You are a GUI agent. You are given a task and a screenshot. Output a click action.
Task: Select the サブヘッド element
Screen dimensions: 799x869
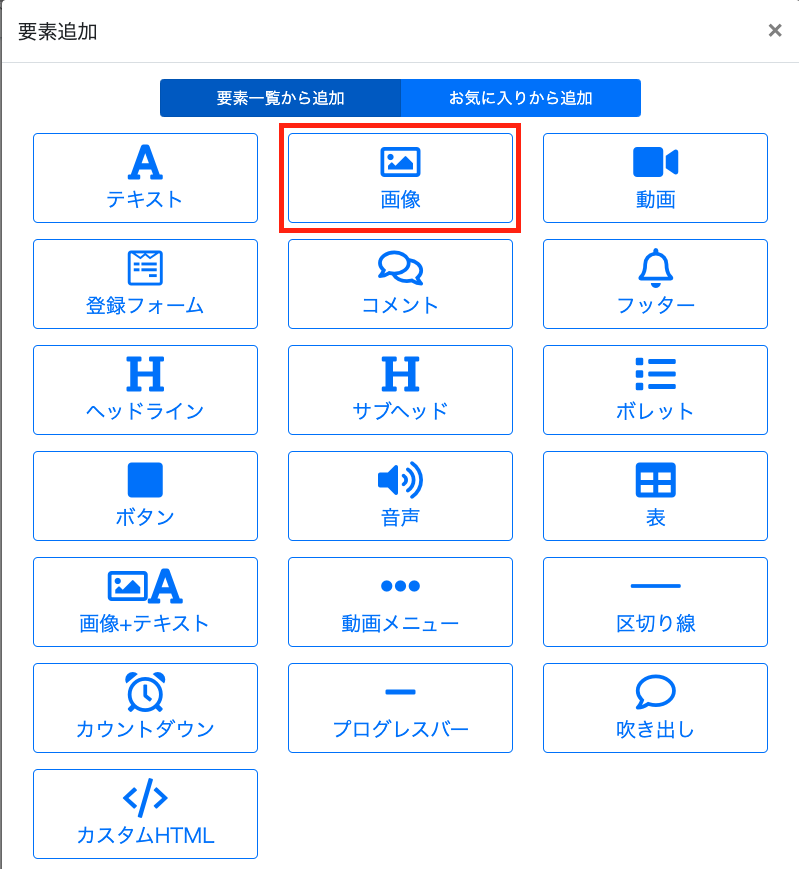tap(400, 390)
